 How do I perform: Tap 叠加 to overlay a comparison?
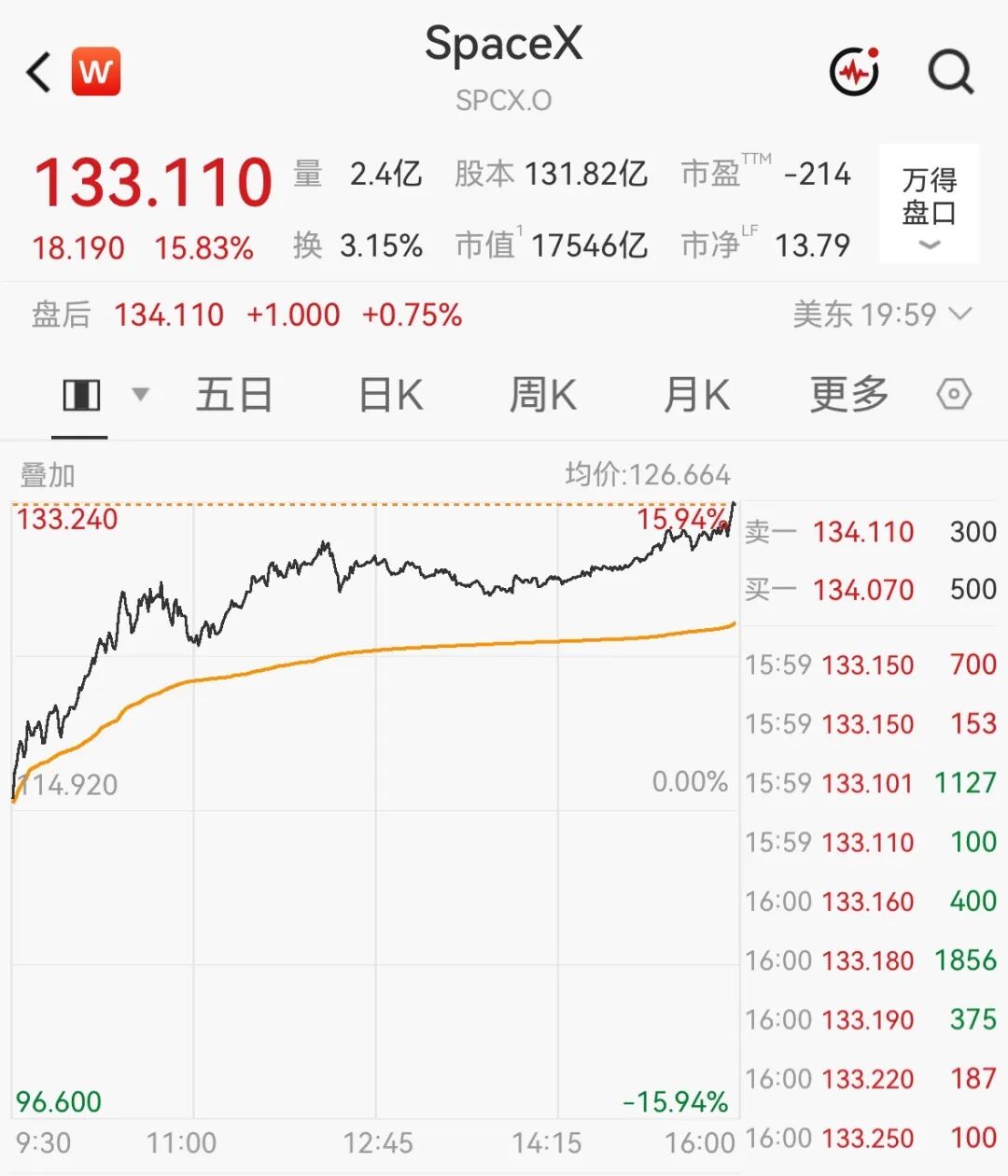[x=48, y=475]
